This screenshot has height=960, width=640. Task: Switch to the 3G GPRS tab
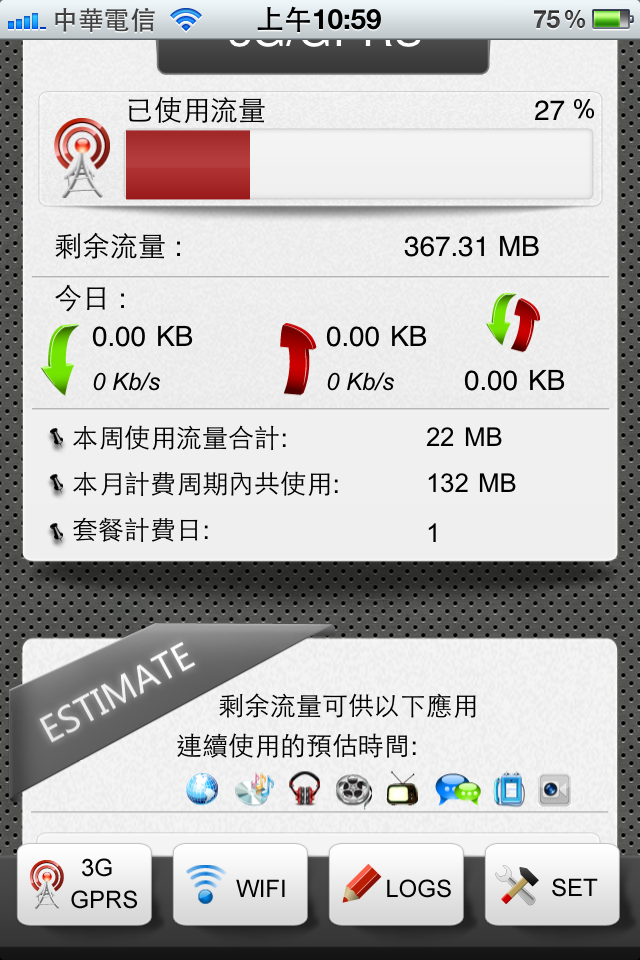[x=84, y=885]
